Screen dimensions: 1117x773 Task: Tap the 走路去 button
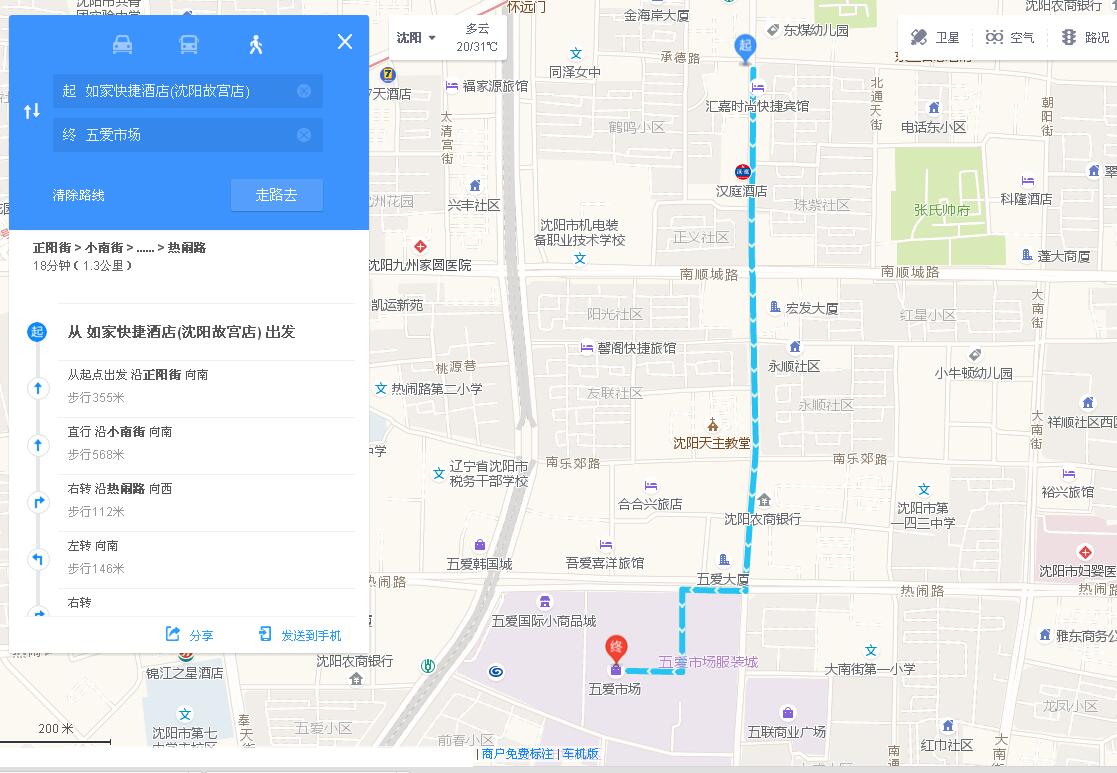277,195
